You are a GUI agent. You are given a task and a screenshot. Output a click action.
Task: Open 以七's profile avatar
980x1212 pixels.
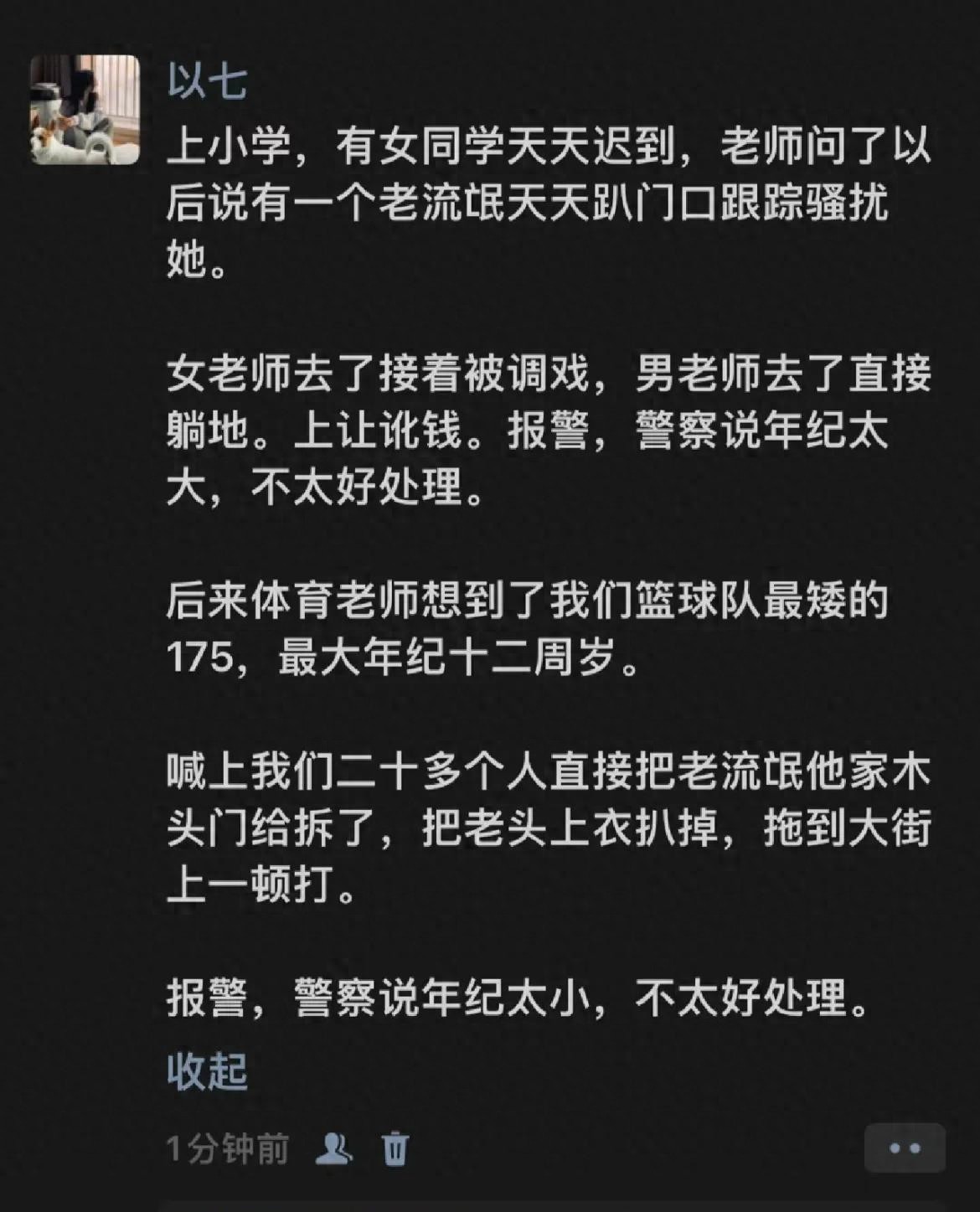85,110
